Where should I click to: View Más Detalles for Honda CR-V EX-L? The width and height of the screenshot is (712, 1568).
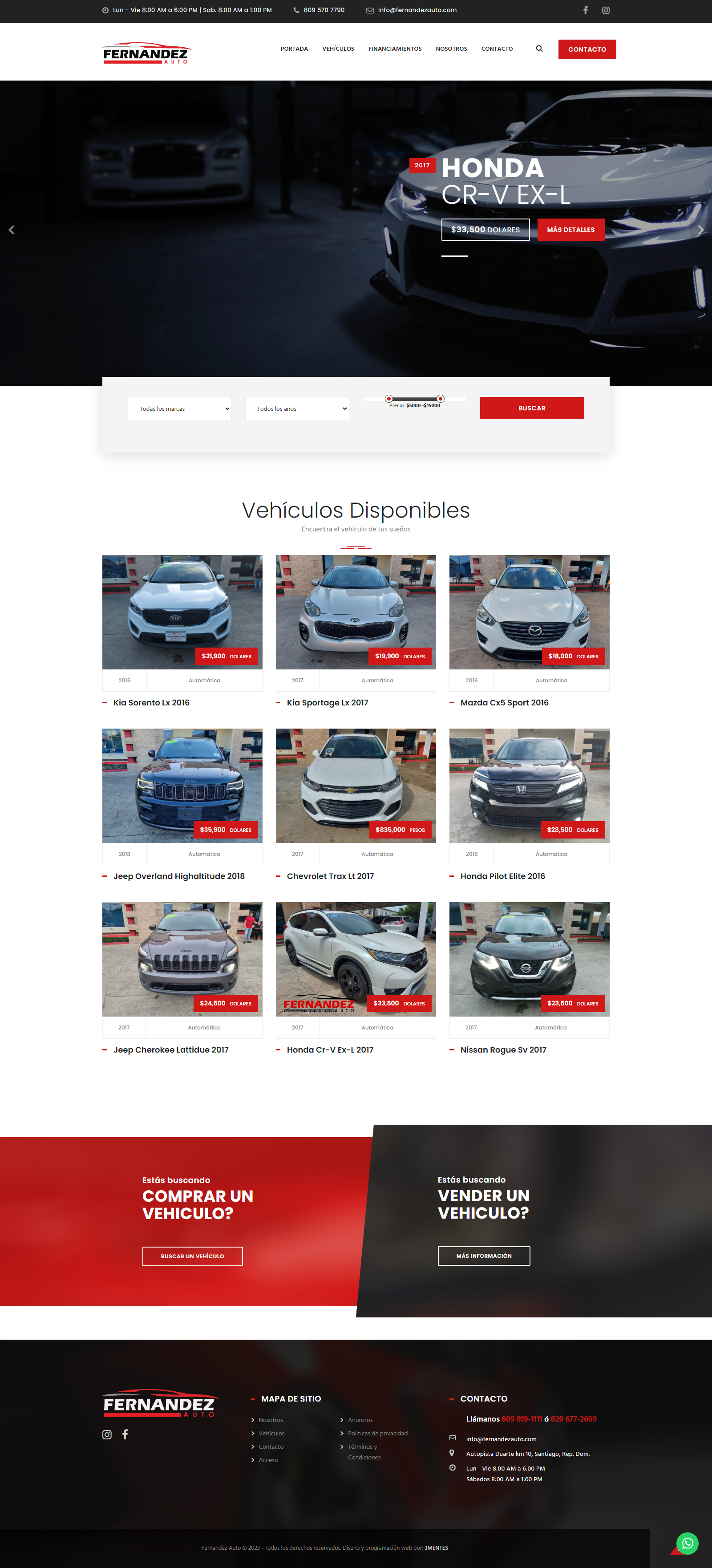pos(570,230)
